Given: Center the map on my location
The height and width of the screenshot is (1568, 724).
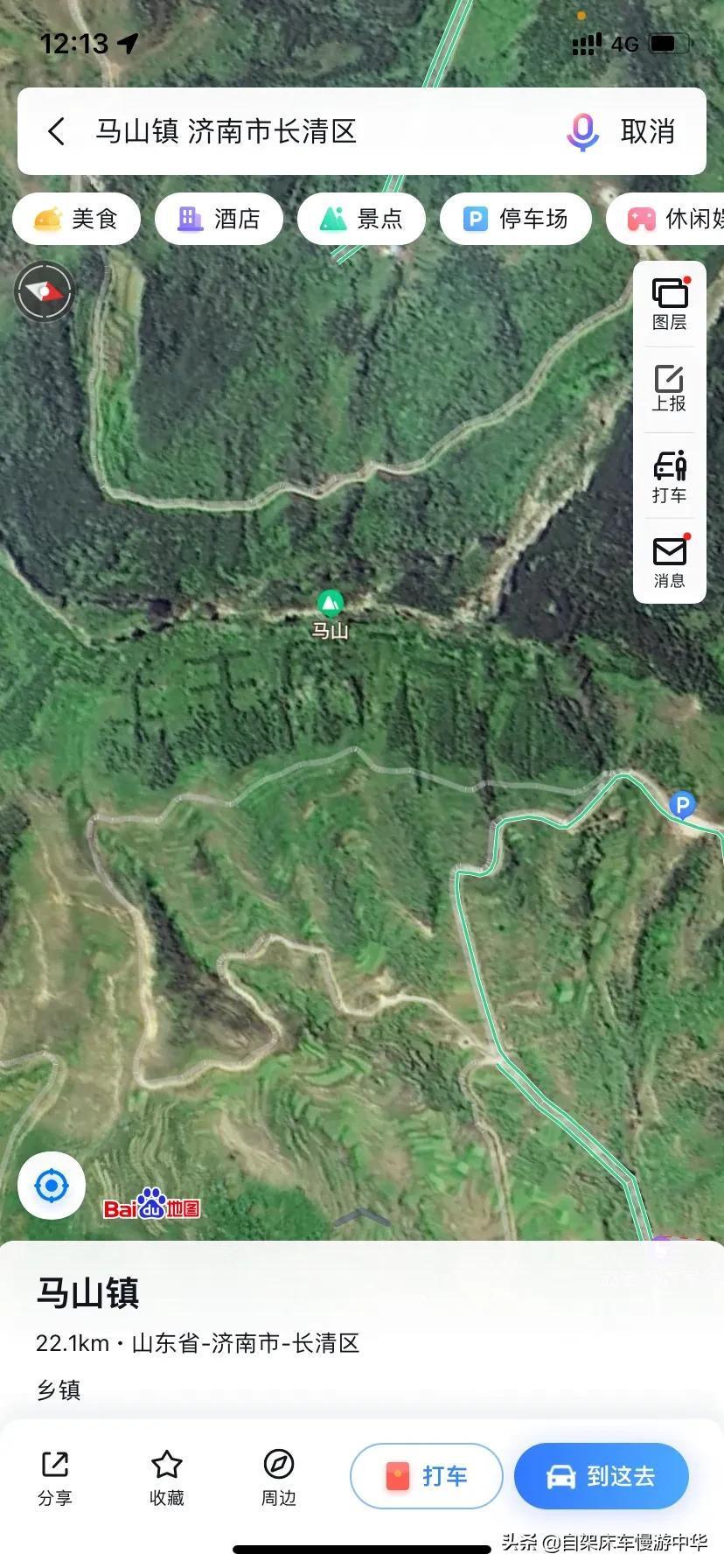Looking at the screenshot, I should 51,1186.
